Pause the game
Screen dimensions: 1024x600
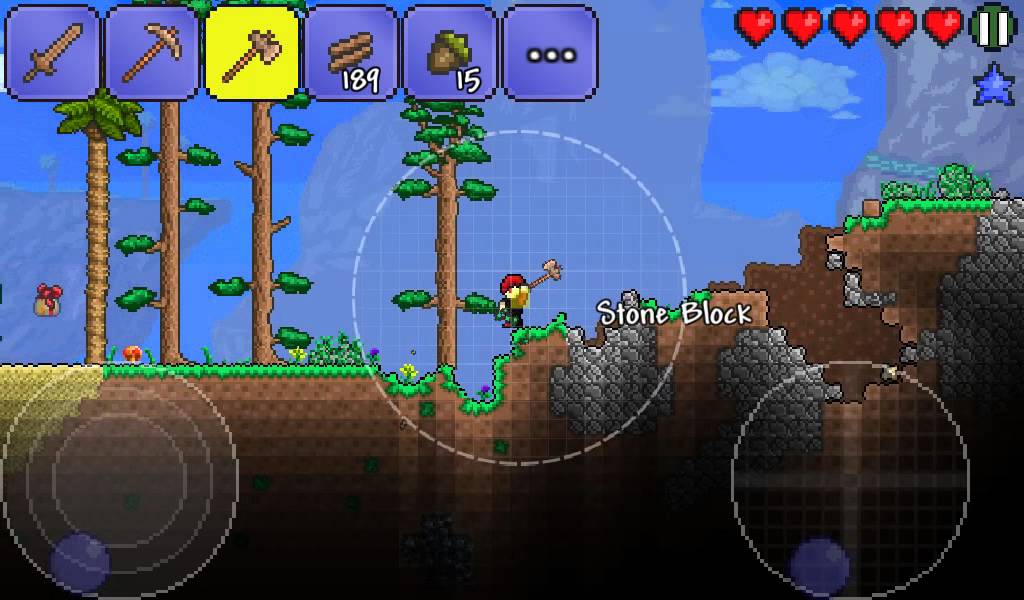[993, 28]
